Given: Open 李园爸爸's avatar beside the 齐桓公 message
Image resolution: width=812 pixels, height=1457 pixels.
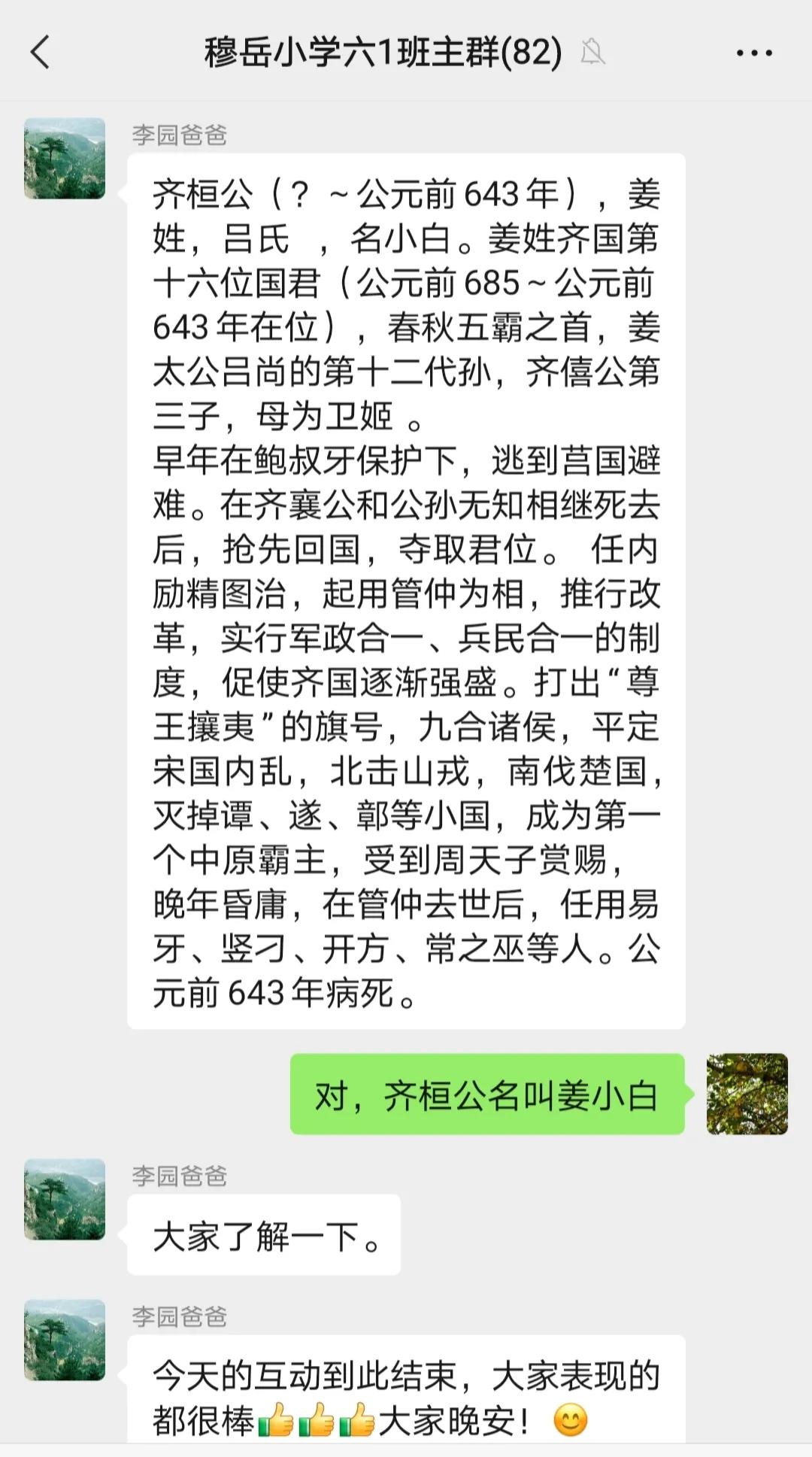Looking at the screenshot, I should pos(65,158).
